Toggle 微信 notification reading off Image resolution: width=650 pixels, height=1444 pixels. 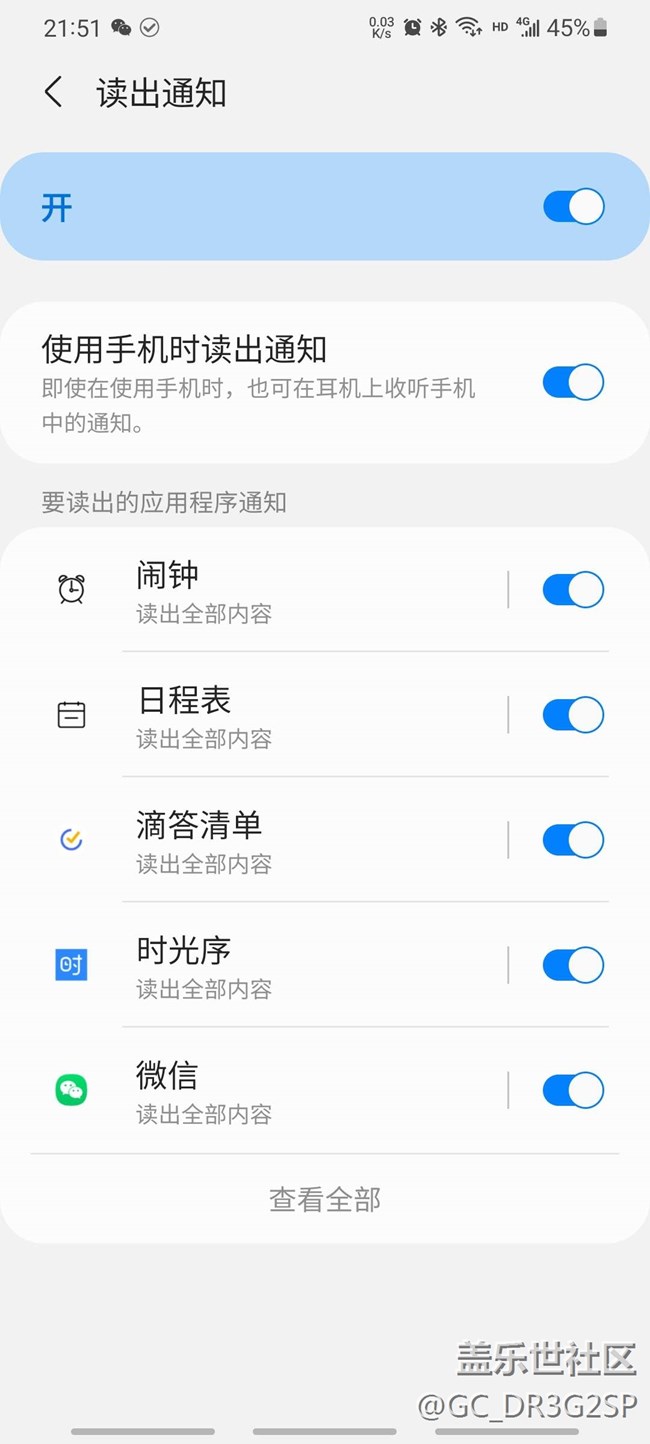[573, 1090]
